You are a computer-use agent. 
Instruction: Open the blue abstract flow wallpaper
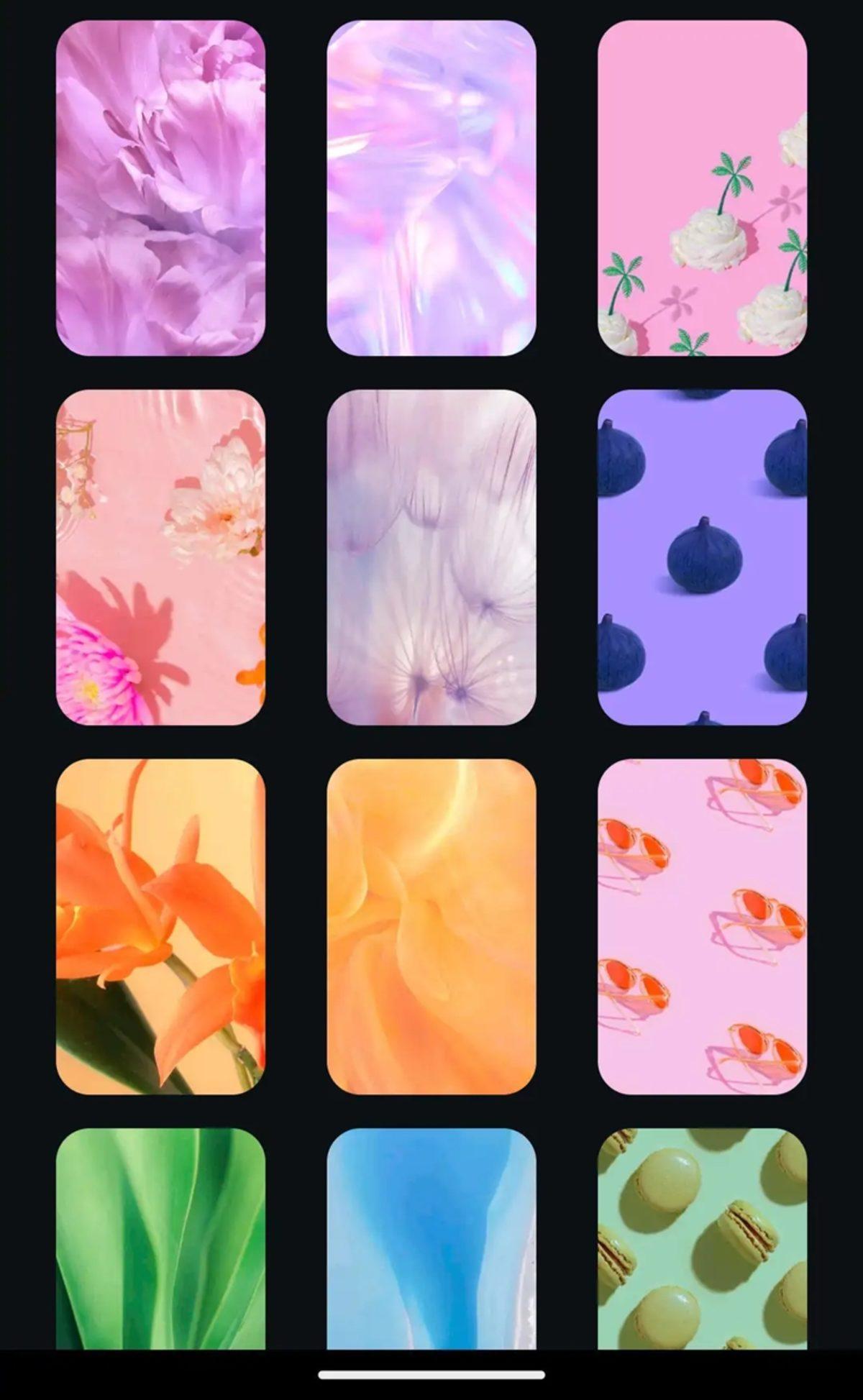431,1237
